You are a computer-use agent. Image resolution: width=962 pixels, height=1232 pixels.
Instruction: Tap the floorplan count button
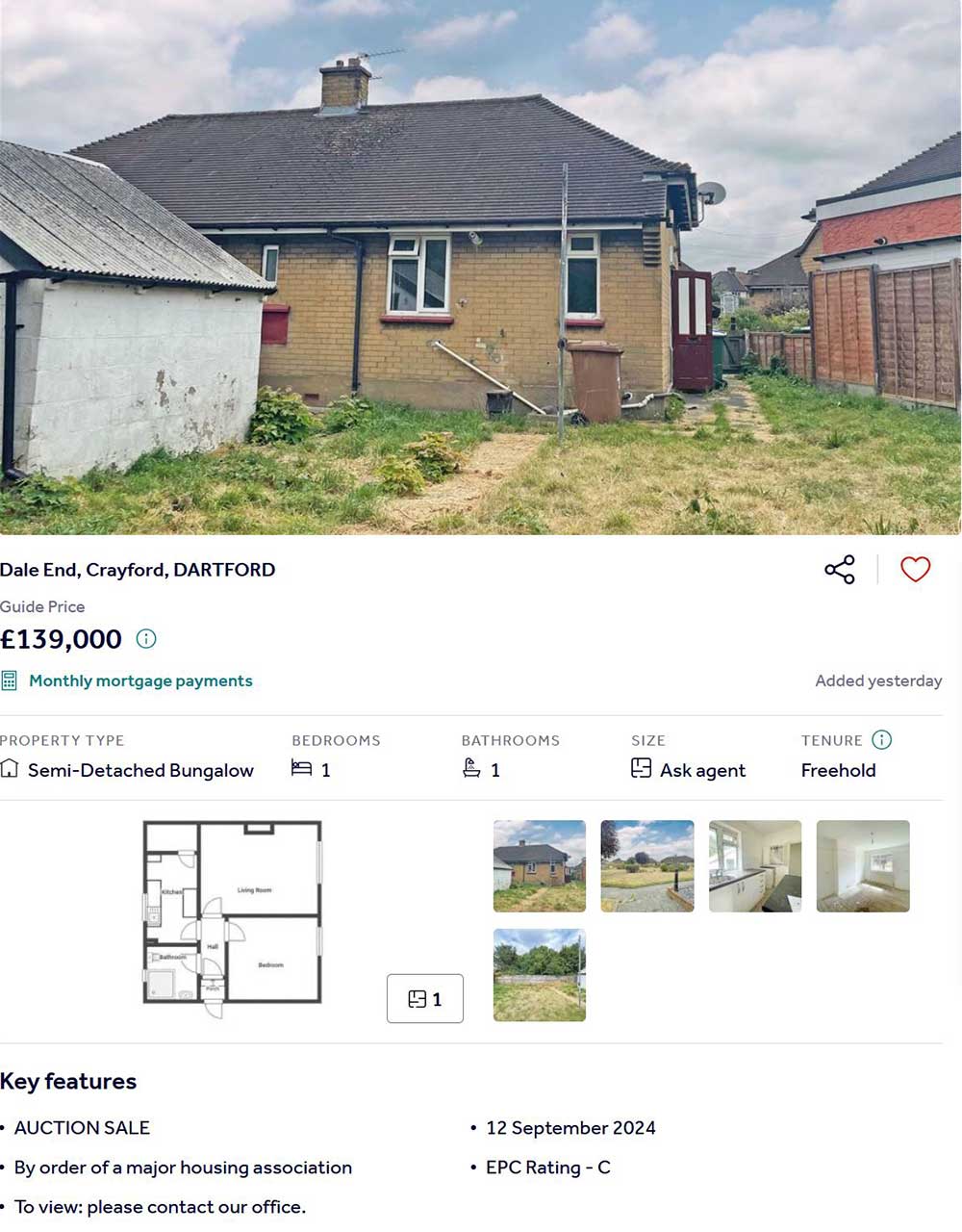point(424,999)
